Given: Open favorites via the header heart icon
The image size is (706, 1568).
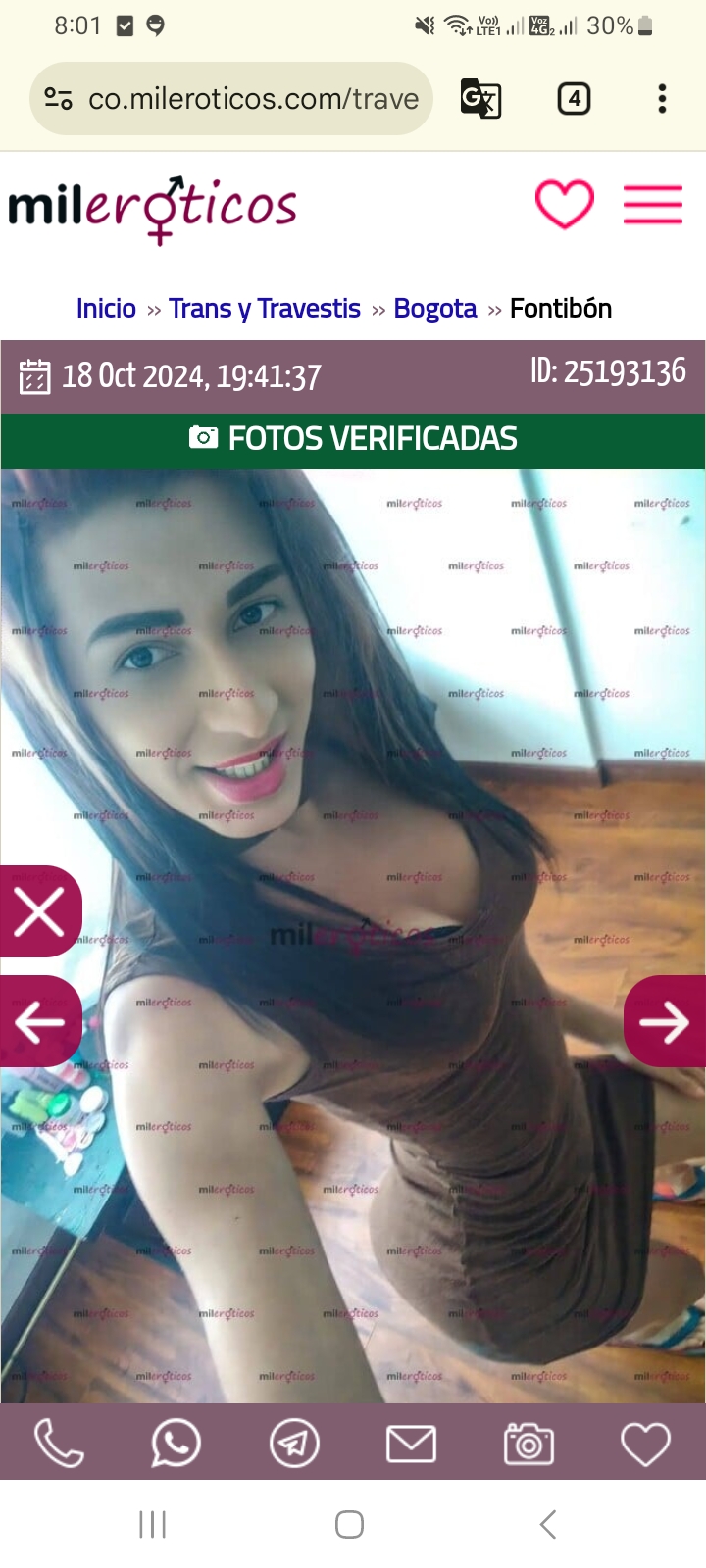Looking at the screenshot, I should pos(564,205).
